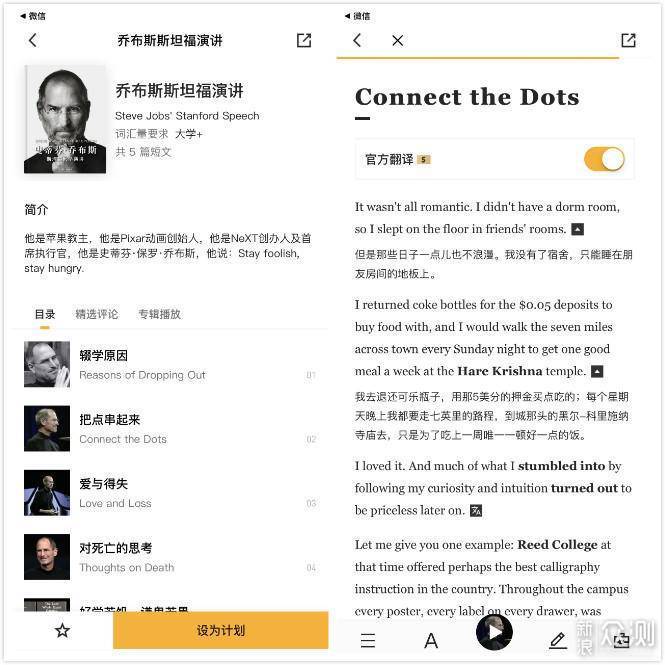
Task: Share the Connect the Dots article
Action: 628,40
